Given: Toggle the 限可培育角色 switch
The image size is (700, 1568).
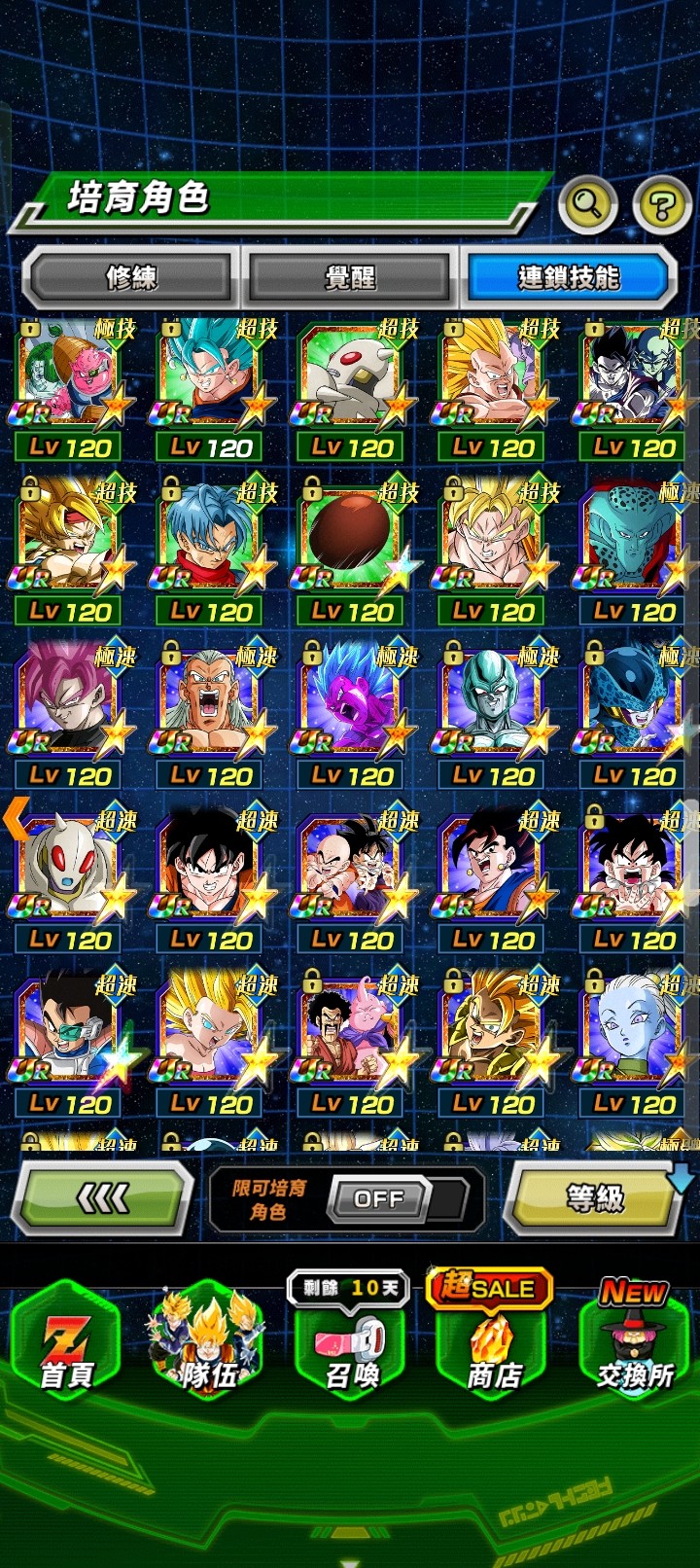Looking at the screenshot, I should 379,1199.
